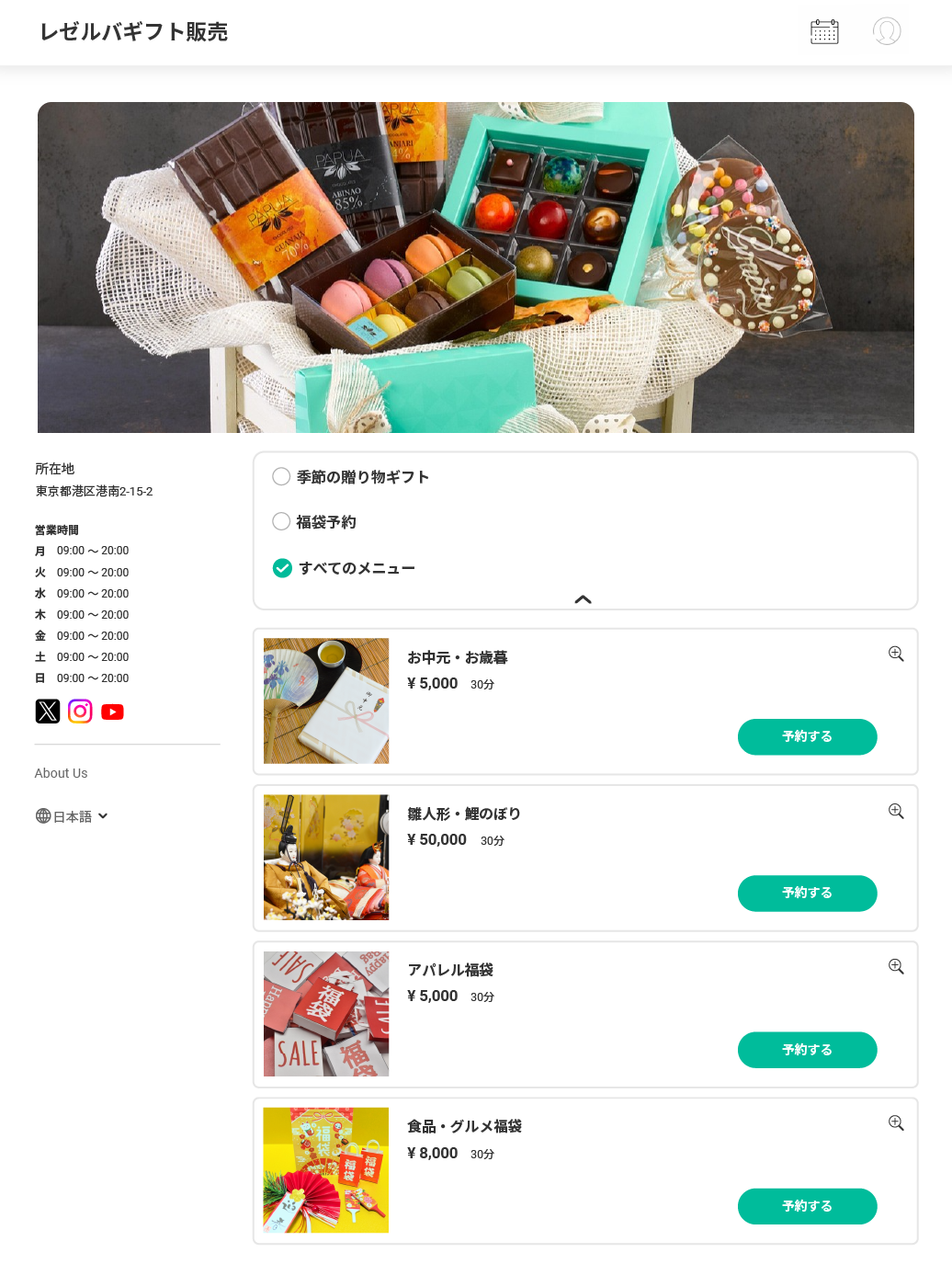Tap 予約する for 雛人形・鯉のぼり
952x1264 pixels.
(x=807, y=893)
